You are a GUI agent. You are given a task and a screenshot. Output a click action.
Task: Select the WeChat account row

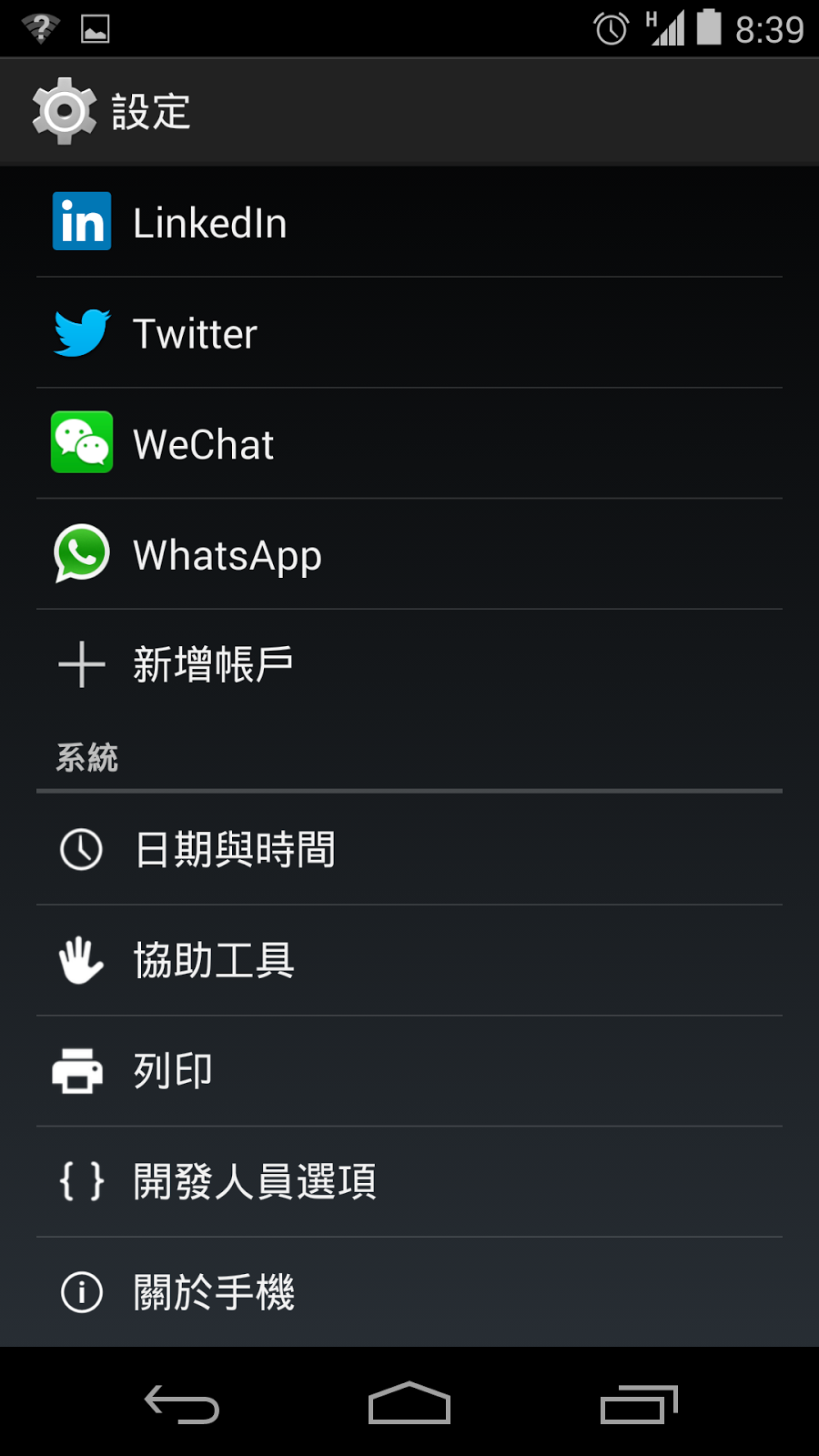point(409,444)
